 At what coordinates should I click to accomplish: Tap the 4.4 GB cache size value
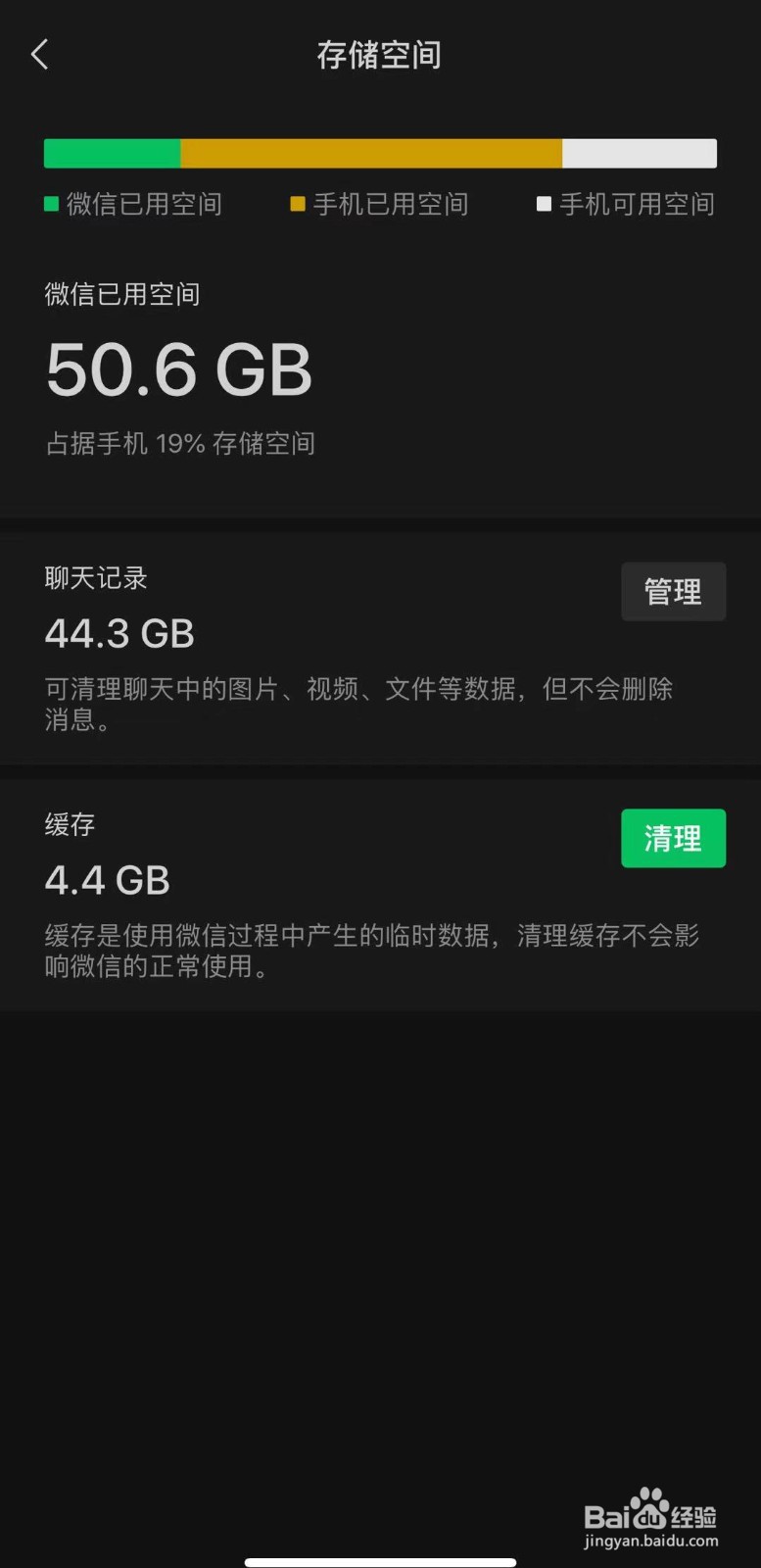(x=107, y=880)
